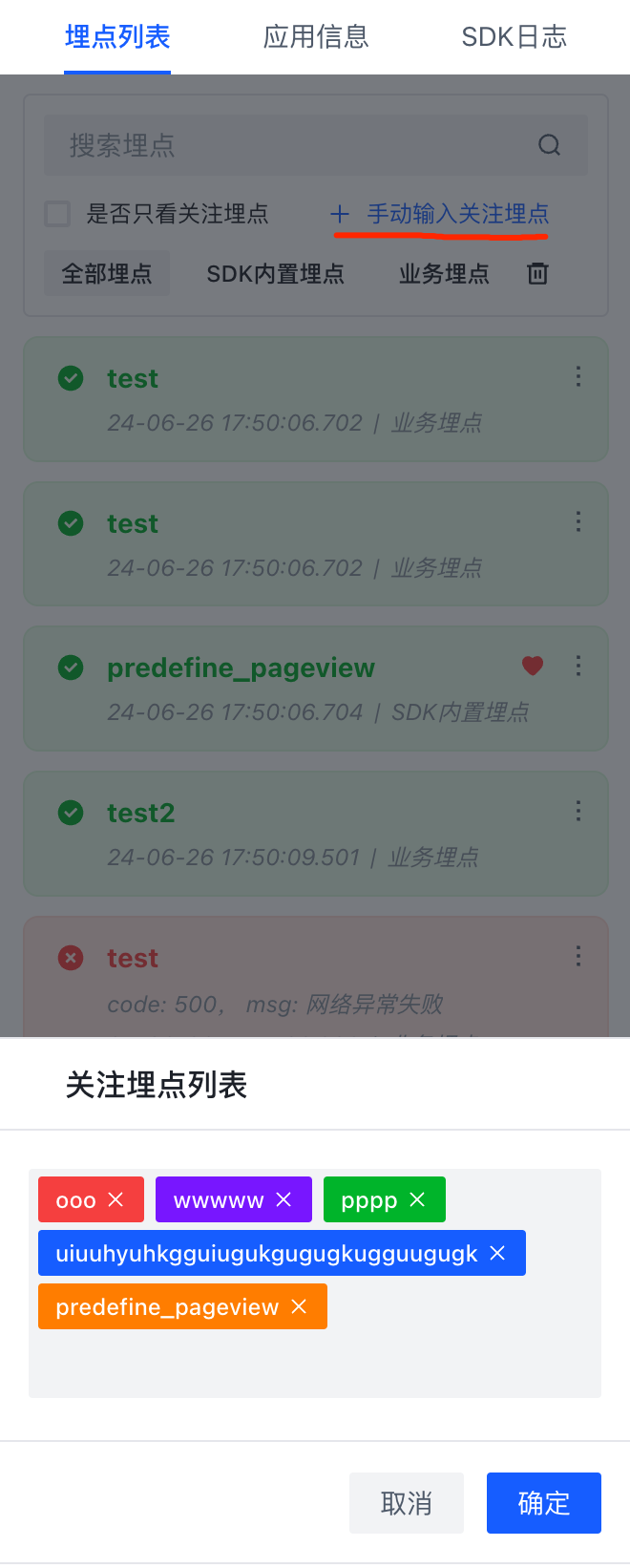Open the SDK日志 tab
The width and height of the screenshot is (630, 1568).
coord(514,37)
